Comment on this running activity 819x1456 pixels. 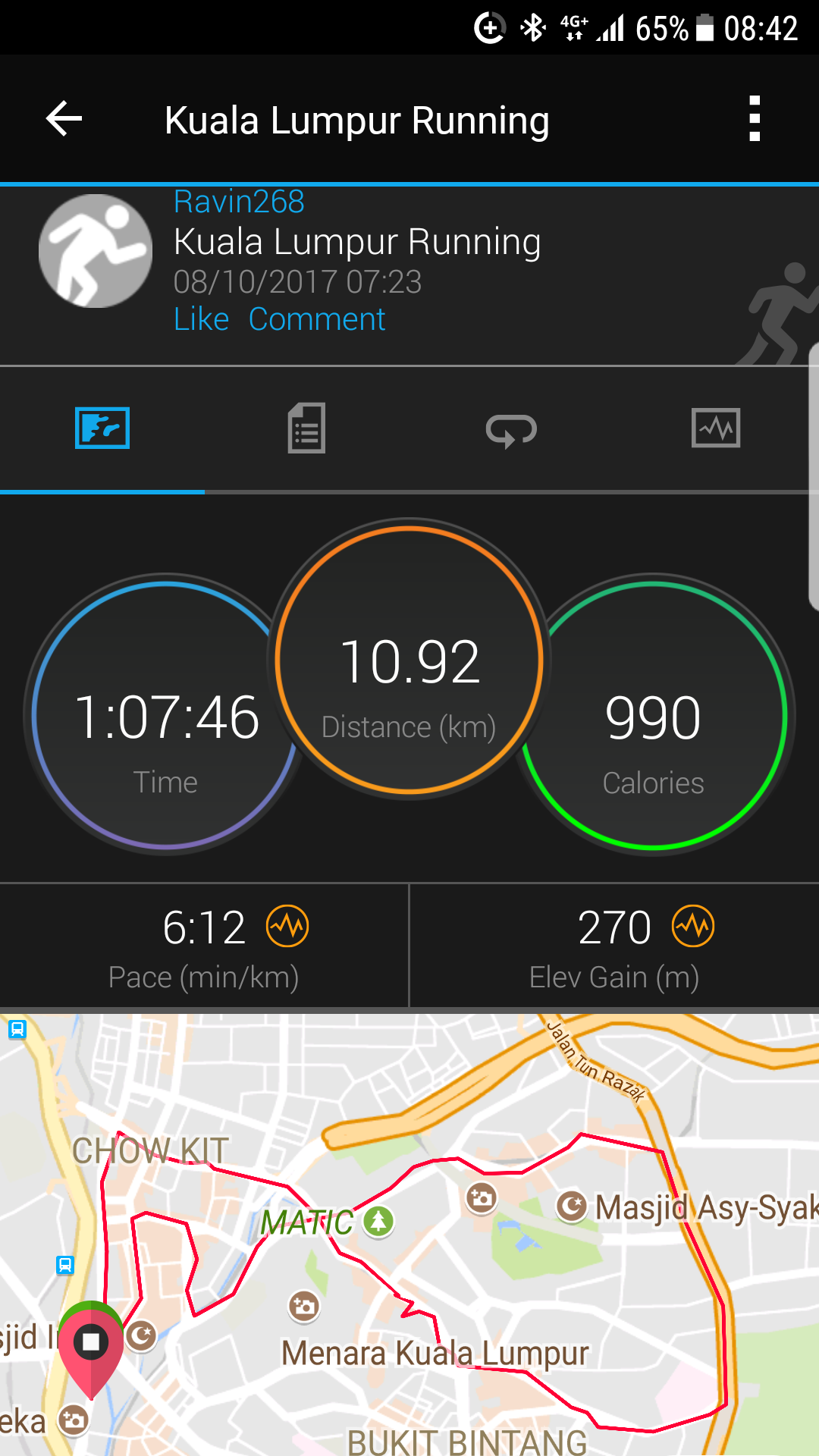coord(317,319)
